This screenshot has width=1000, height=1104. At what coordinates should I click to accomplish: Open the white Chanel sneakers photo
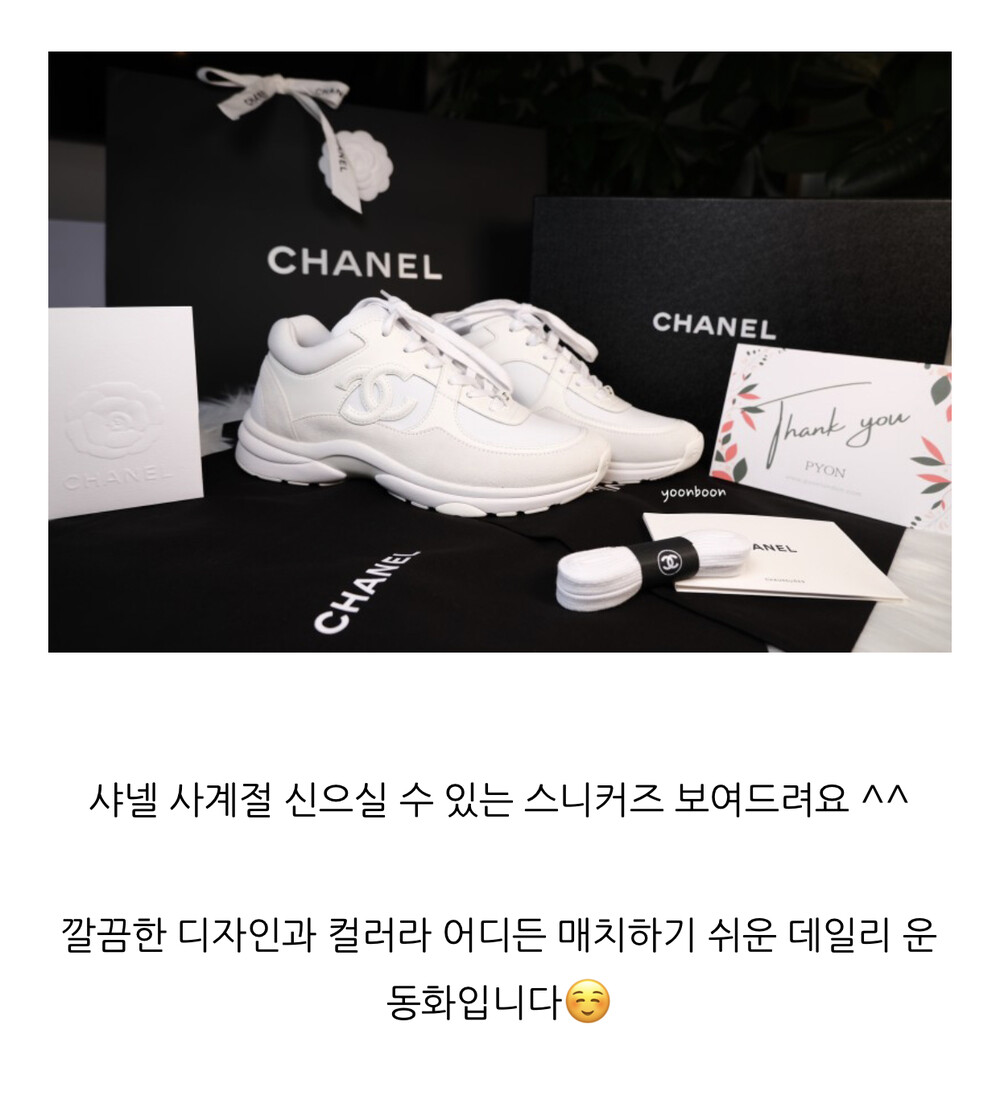click(x=499, y=351)
